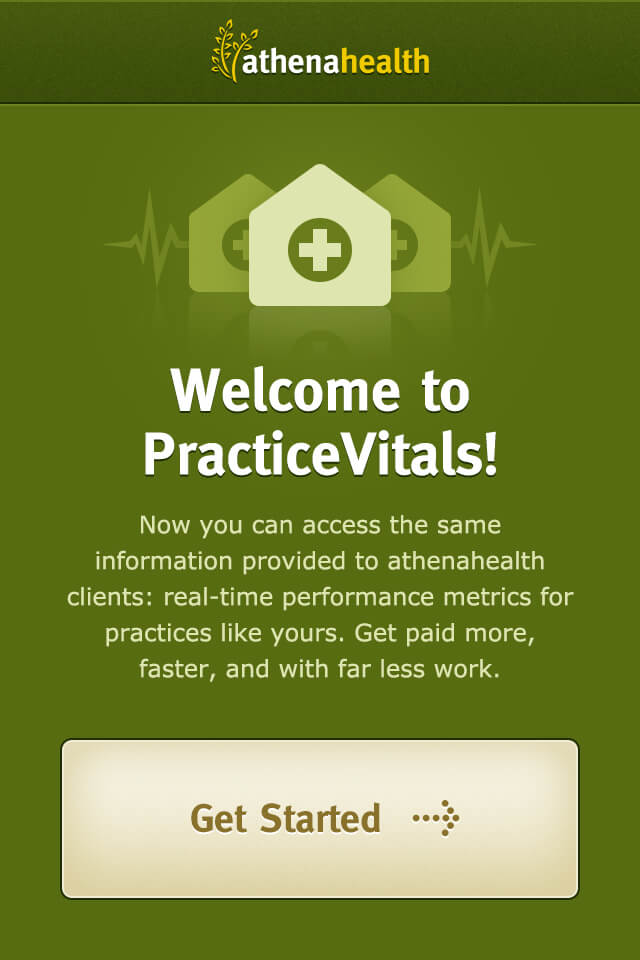The width and height of the screenshot is (640, 960).
Task: Tap the Get Started button
Action: tap(320, 818)
